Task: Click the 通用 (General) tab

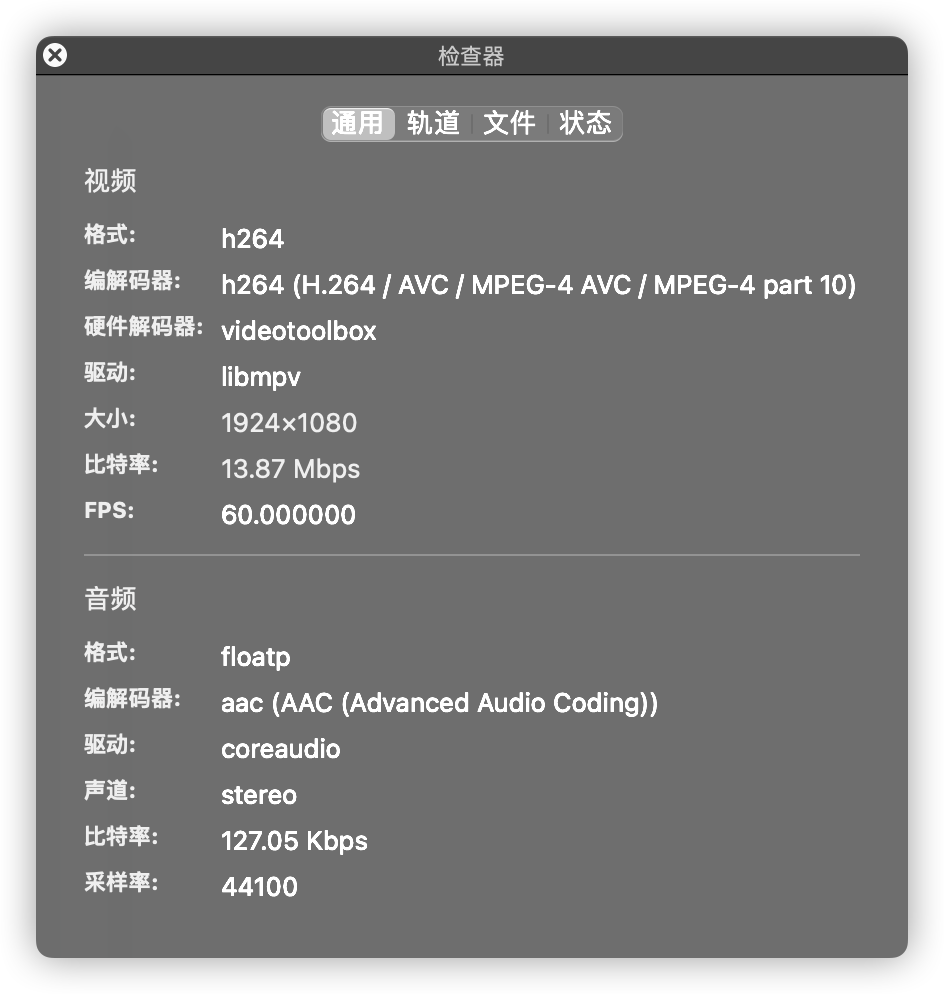Action: click(x=358, y=123)
